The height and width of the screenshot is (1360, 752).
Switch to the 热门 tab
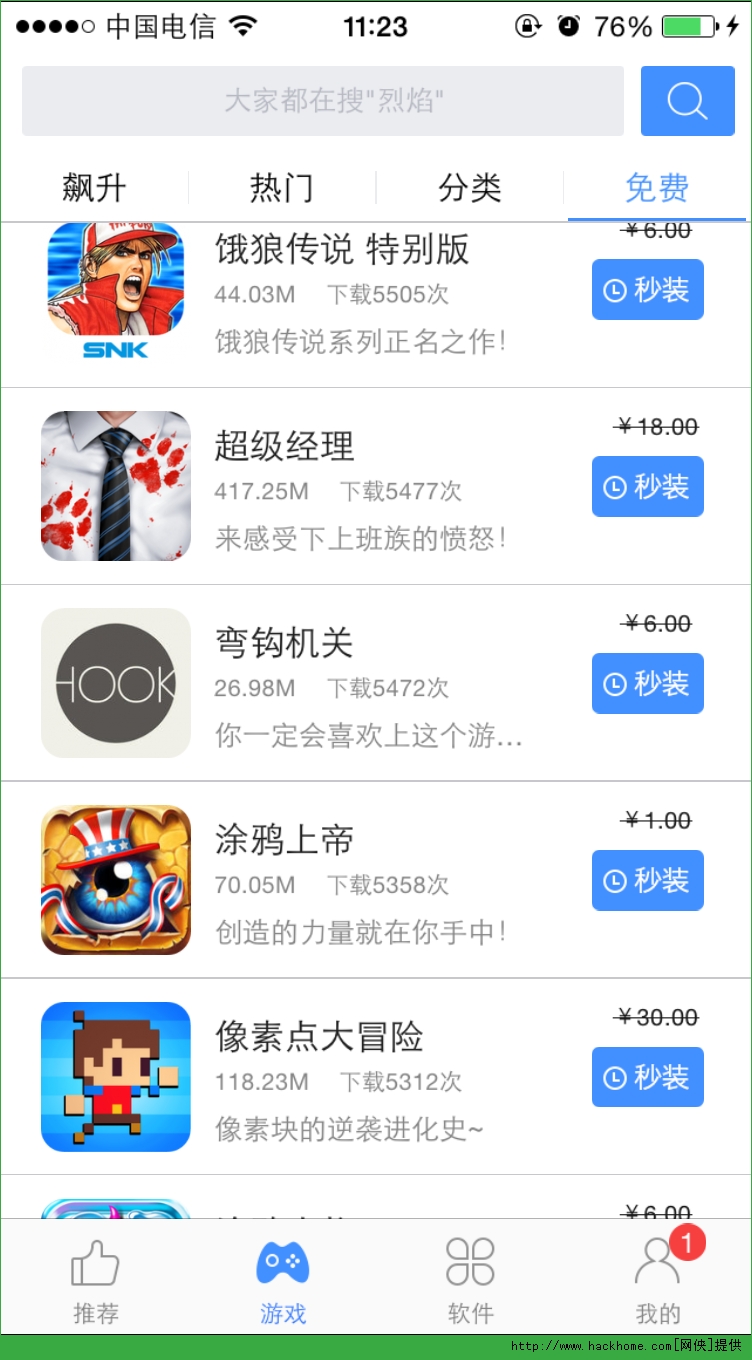pyautogui.click(x=281, y=187)
